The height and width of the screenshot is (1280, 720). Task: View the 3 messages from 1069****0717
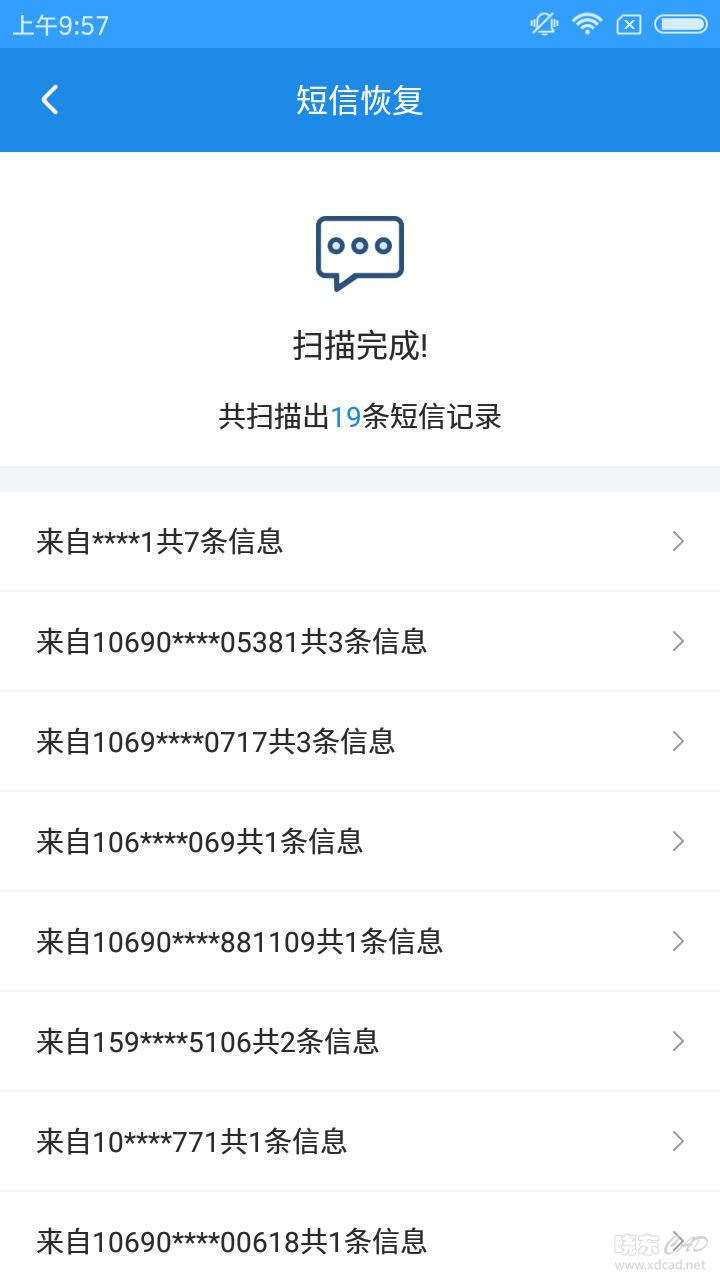pyautogui.click(x=360, y=741)
